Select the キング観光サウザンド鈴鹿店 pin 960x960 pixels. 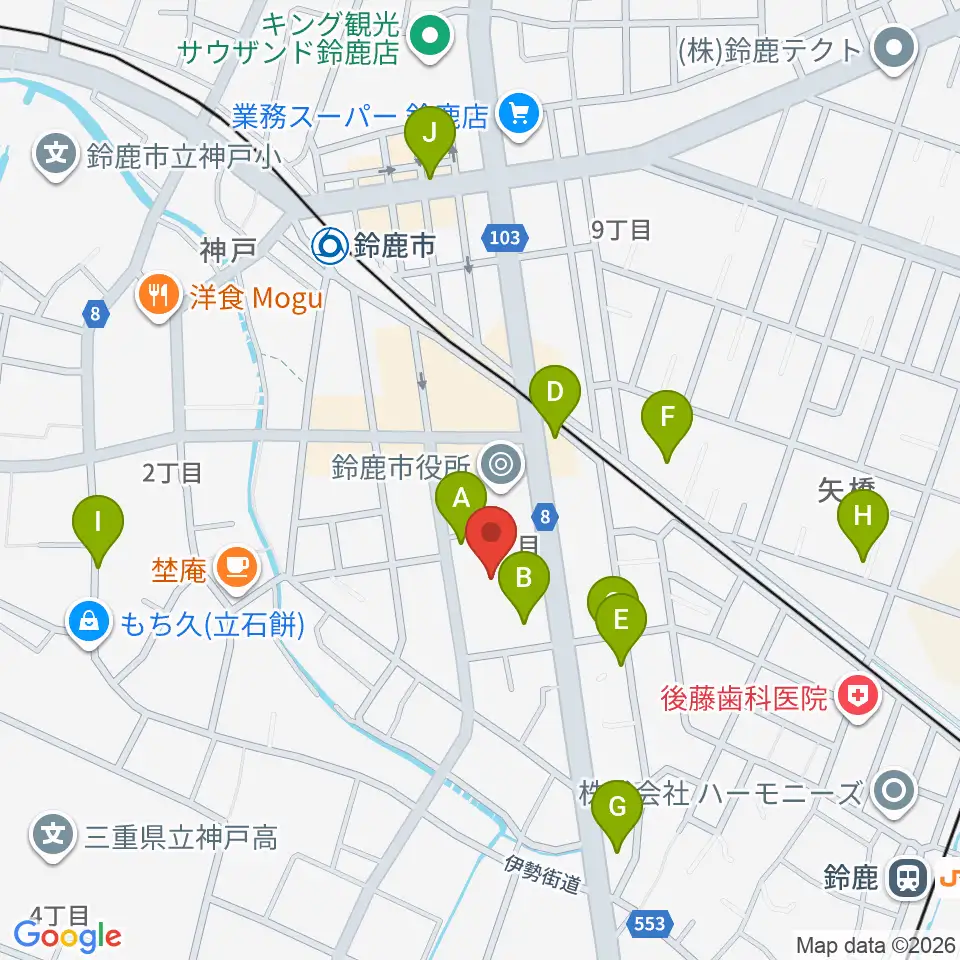pos(431,37)
